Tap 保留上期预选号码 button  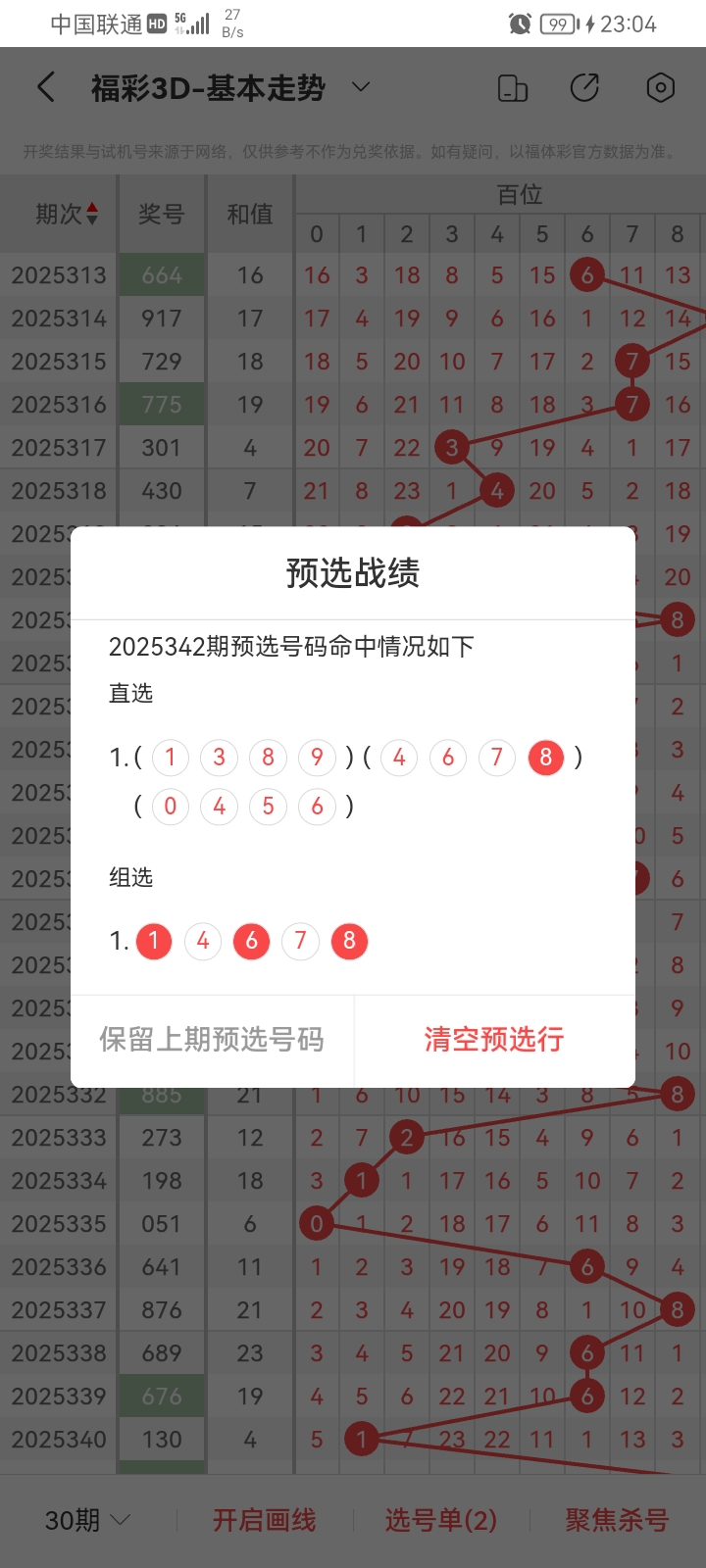[x=212, y=1040]
